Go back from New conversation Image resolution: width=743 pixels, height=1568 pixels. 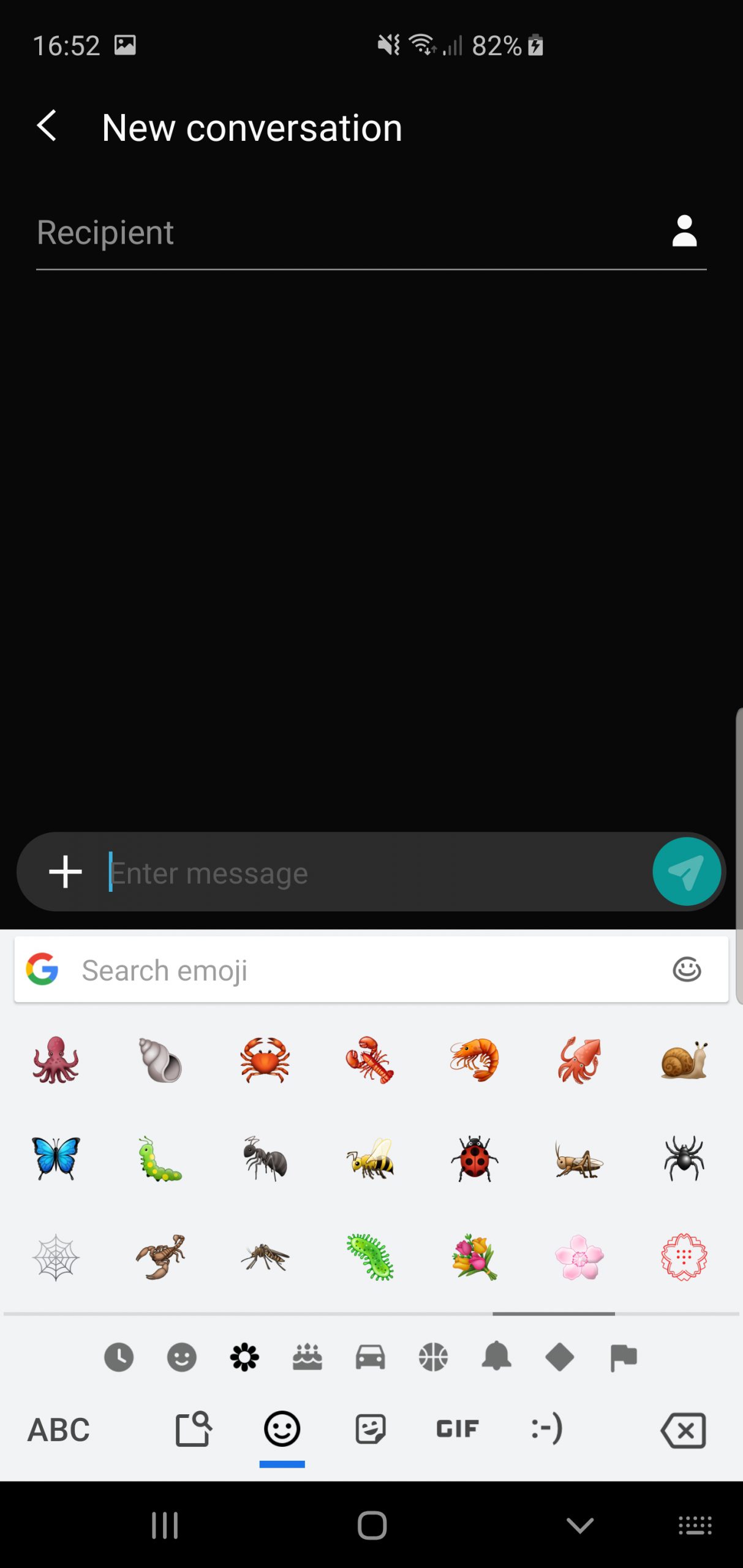47,126
